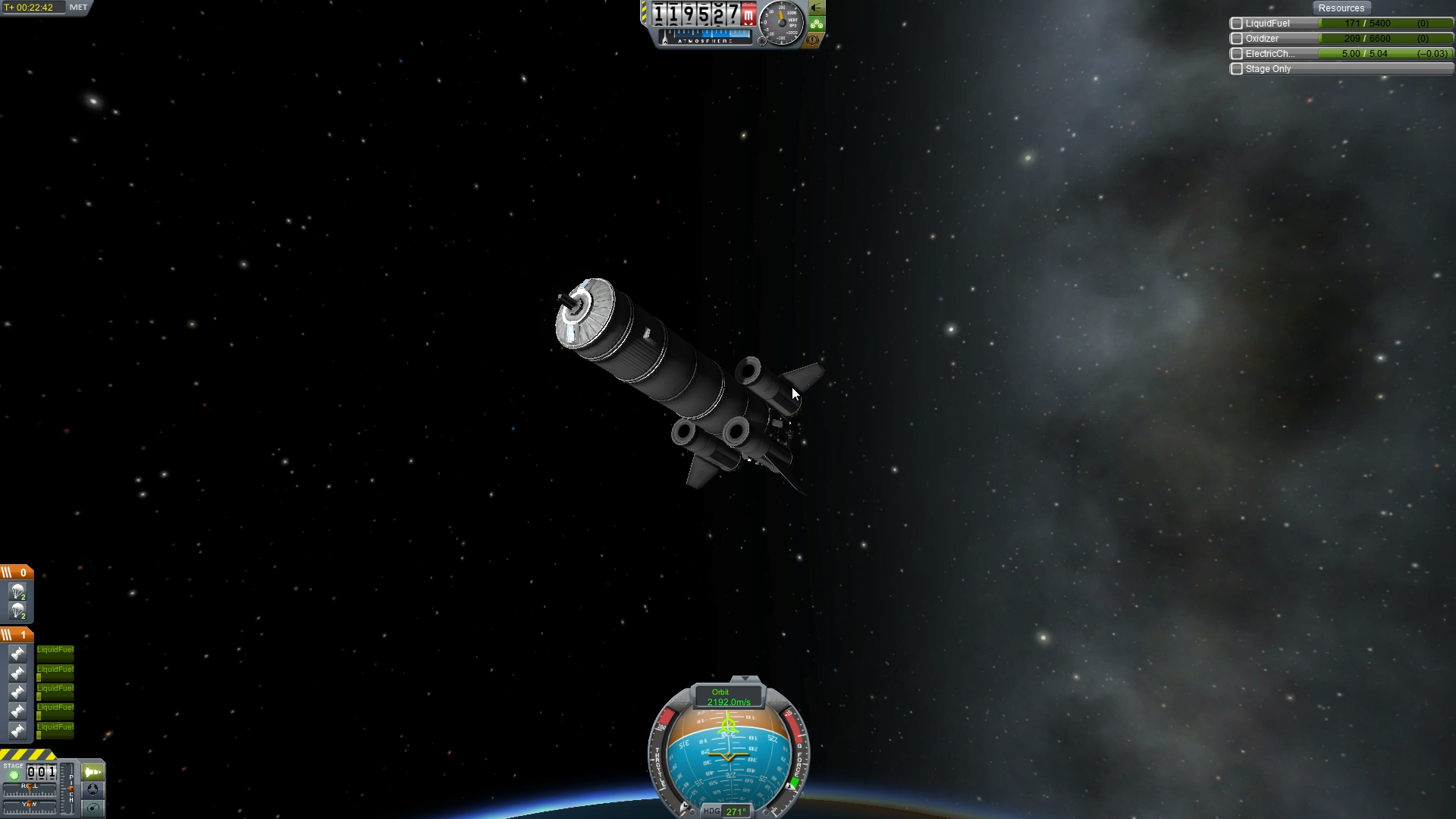Check the Oxidizer resource box
The height and width of the screenshot is (819, 1456).
tap(1237, 39)
